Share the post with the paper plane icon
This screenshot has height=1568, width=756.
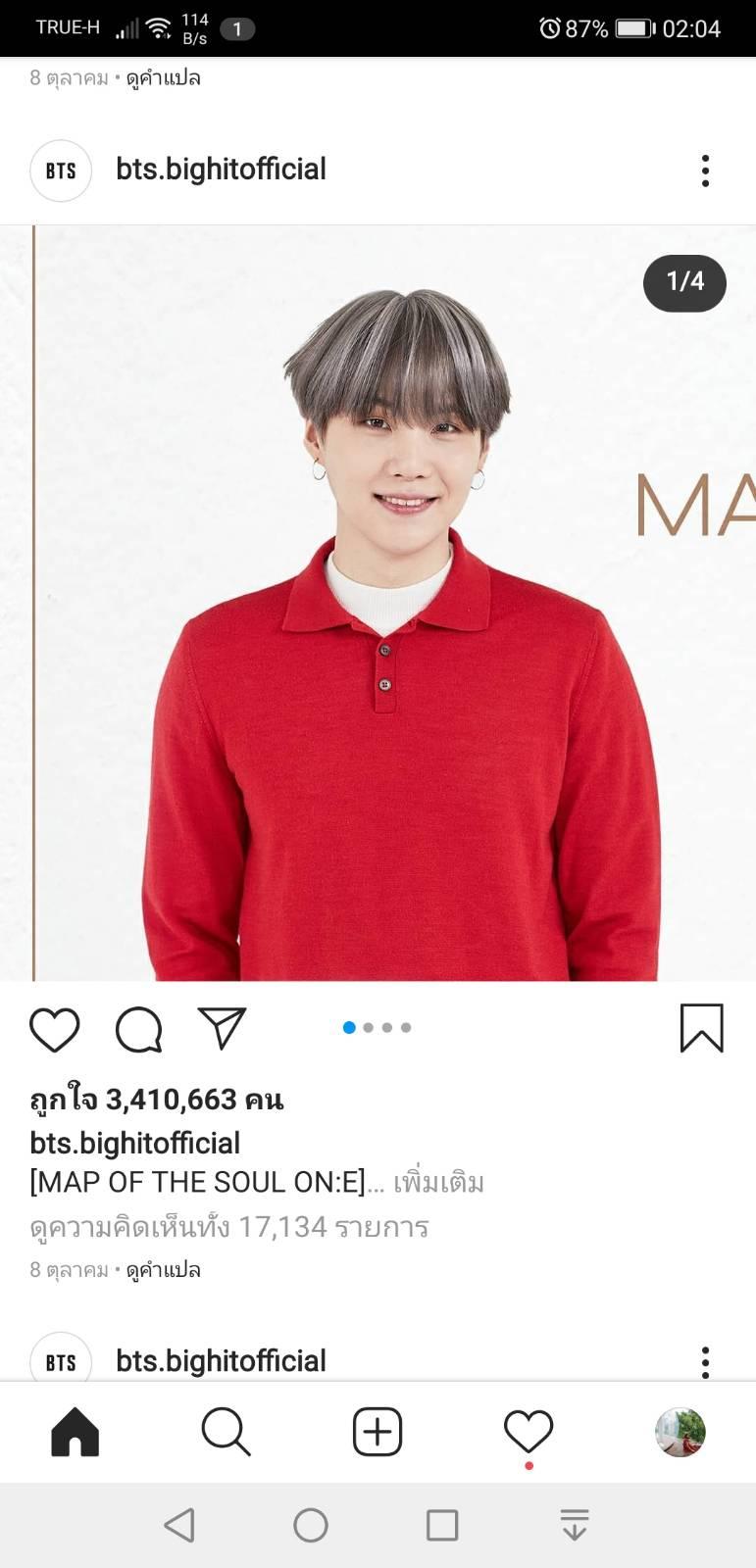(222, 1027)
